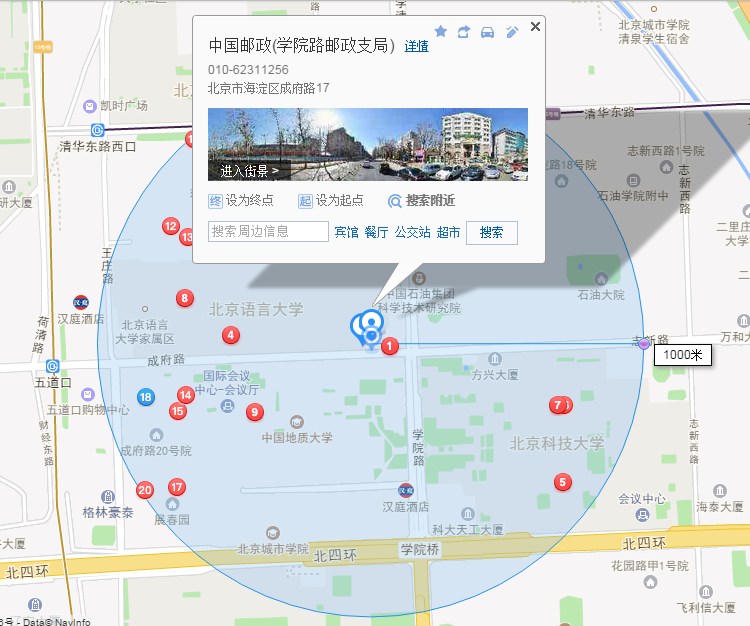Select red map marker number 9
750x626 pixels.
254,411
